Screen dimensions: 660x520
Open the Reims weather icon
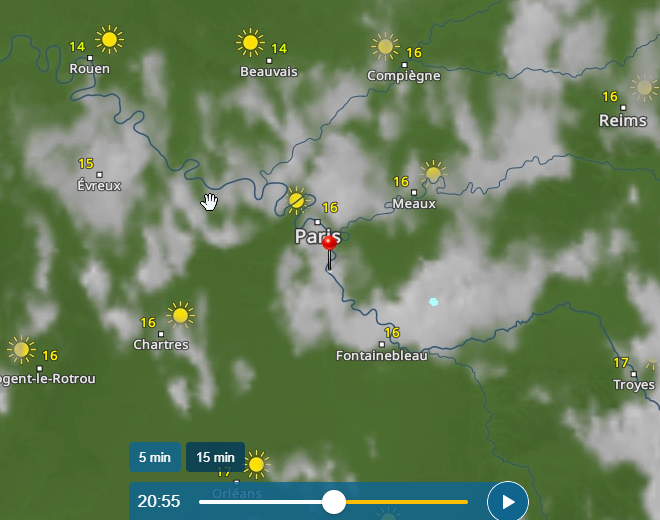click(643, 88)
